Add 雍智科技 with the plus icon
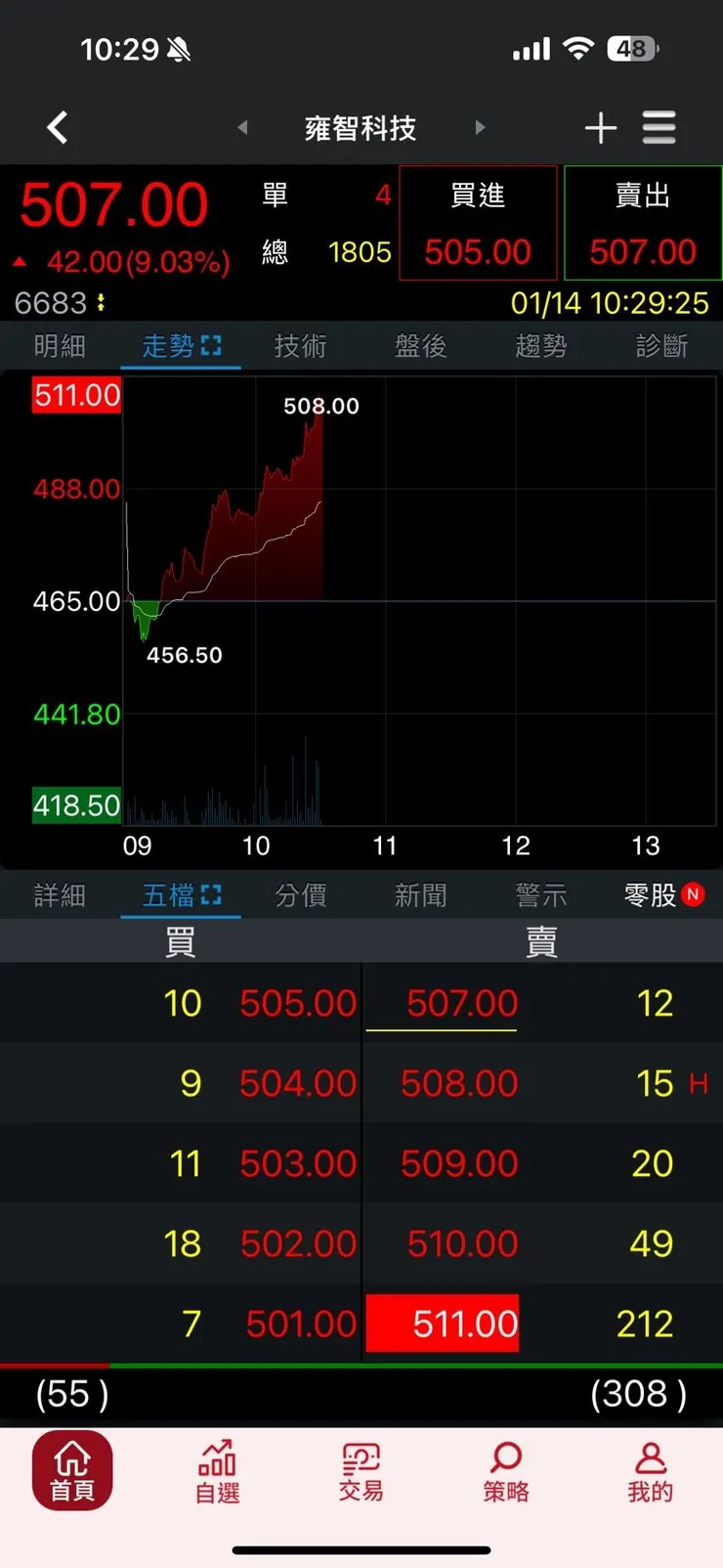Viewport: 723px width, 1568px height. tap(600, 127)
